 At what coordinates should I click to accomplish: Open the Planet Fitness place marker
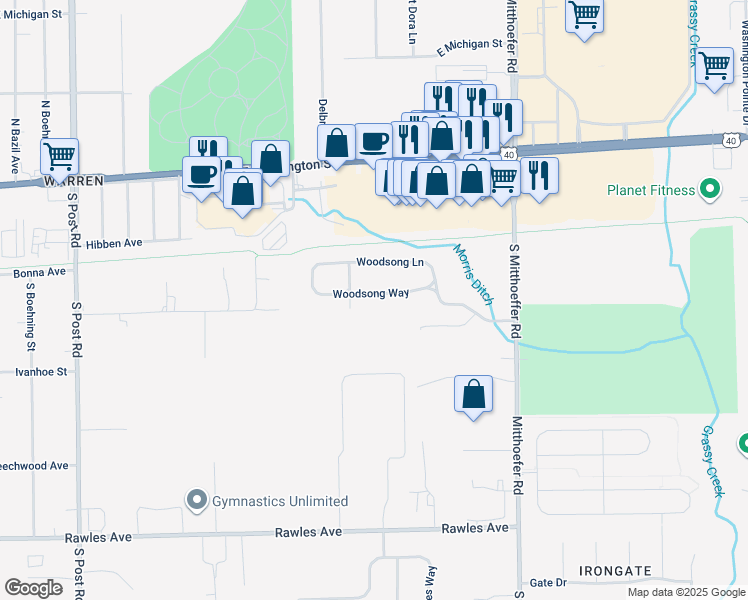coord(711,188)
